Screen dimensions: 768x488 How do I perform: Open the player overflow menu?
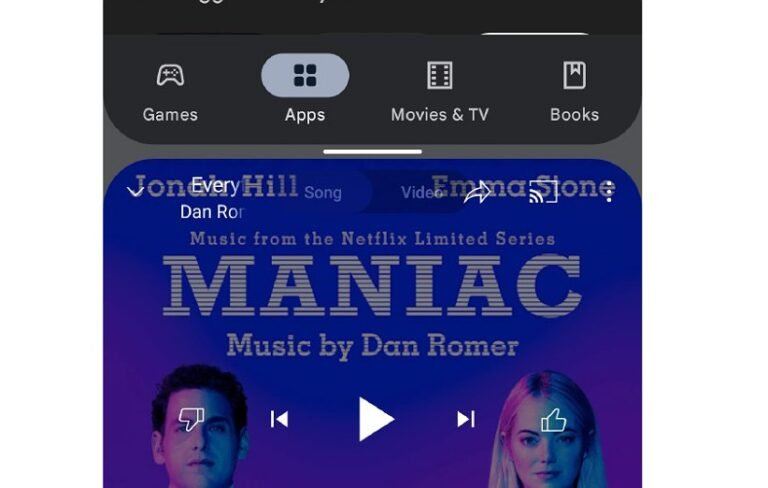click(x=609, y=192)
